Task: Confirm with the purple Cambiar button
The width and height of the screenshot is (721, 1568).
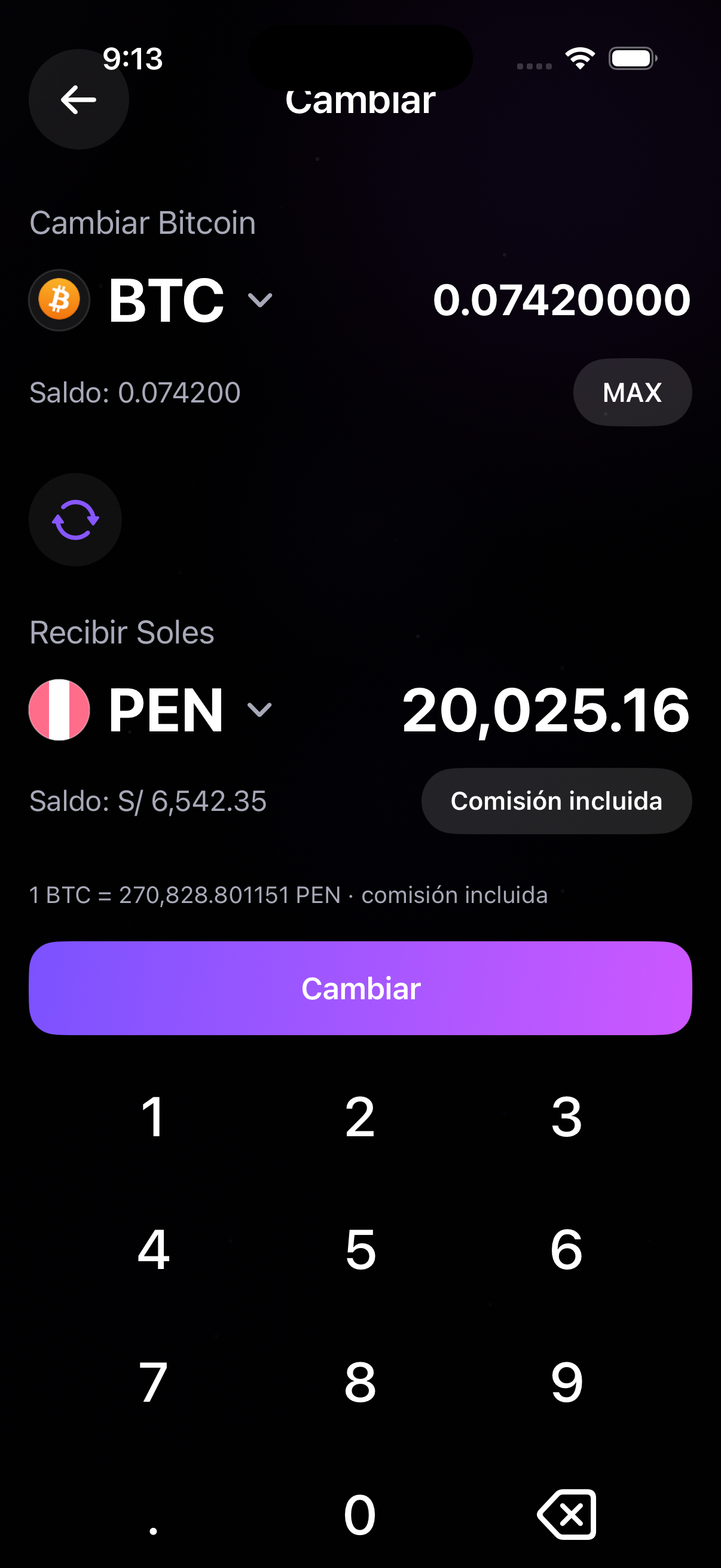Action: click(x=360, y=989)
